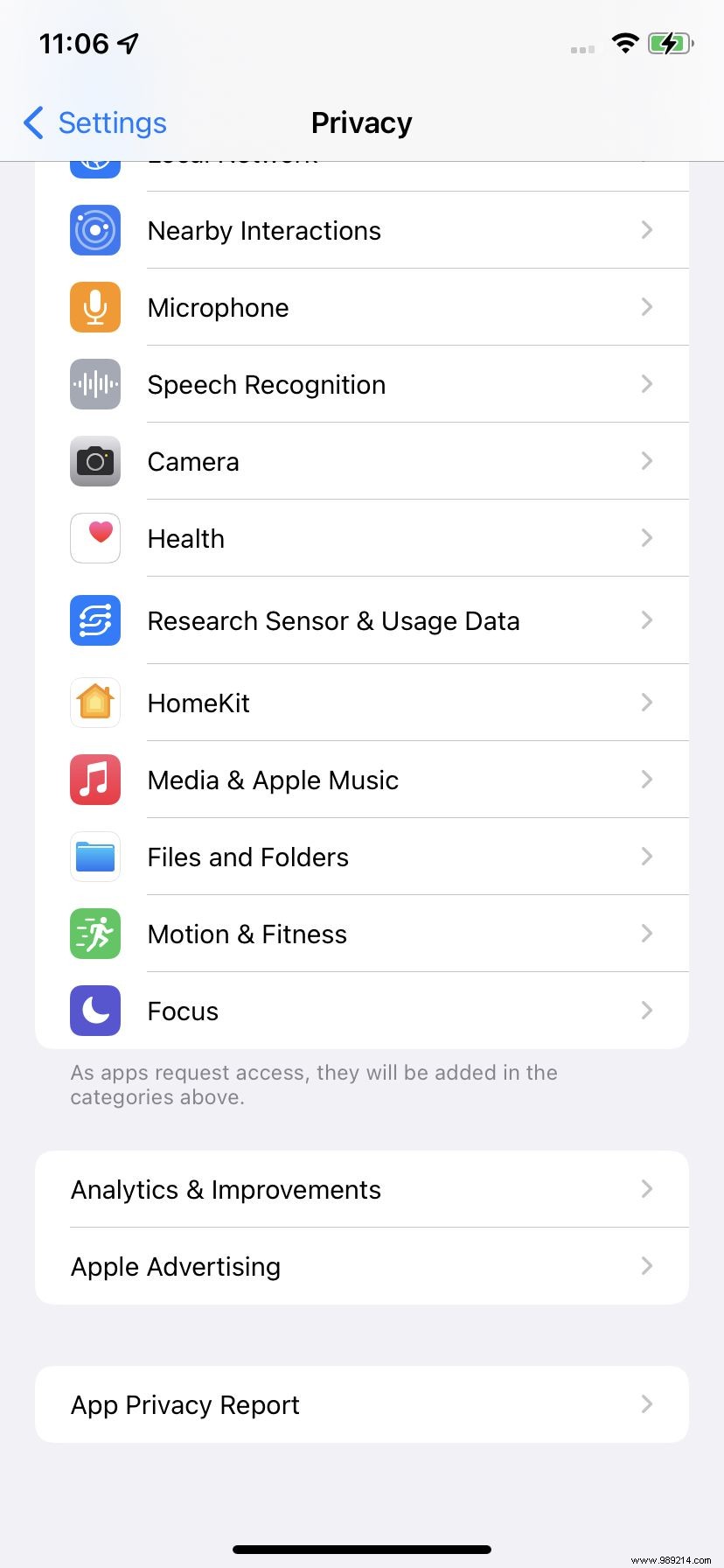Expand the App Privacy Report chevron
This screenshot has height=1568, width=724.
click(647, 1404)
